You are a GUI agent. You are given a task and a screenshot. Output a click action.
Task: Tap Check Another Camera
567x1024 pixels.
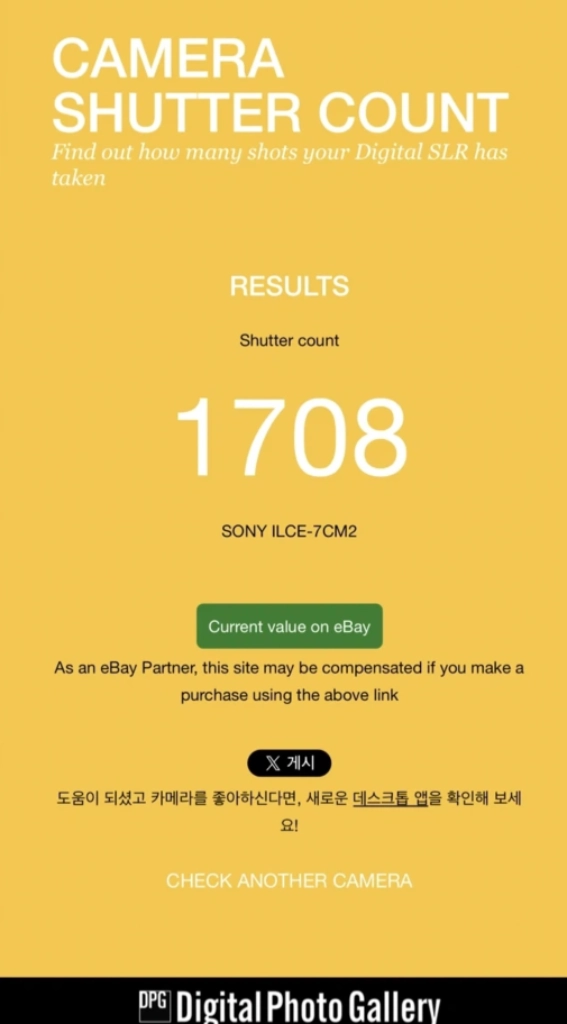pyautogui.click(x=289, y=880)
